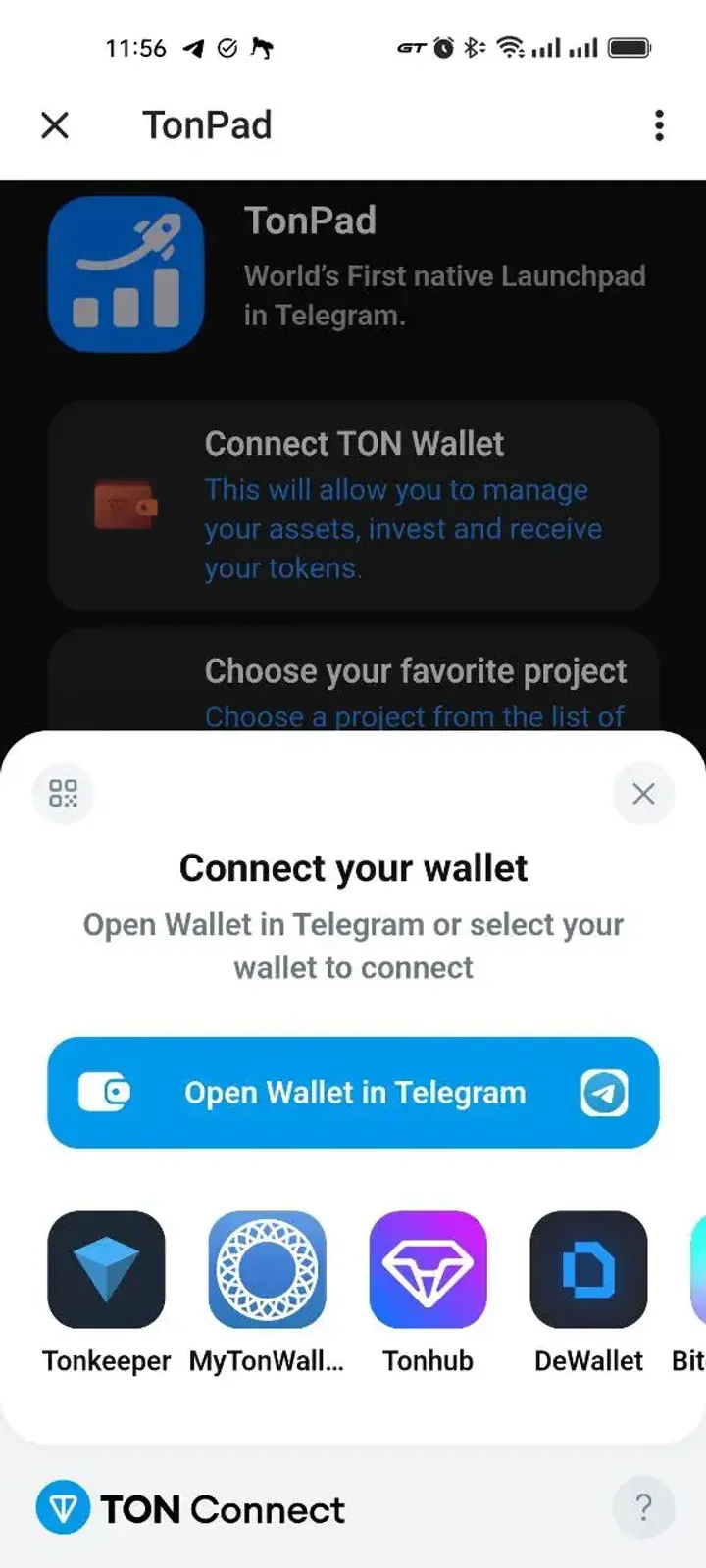Open the Bluetooth settings from status bar
Screen dimensions: 706x1568
click(474, 47)
